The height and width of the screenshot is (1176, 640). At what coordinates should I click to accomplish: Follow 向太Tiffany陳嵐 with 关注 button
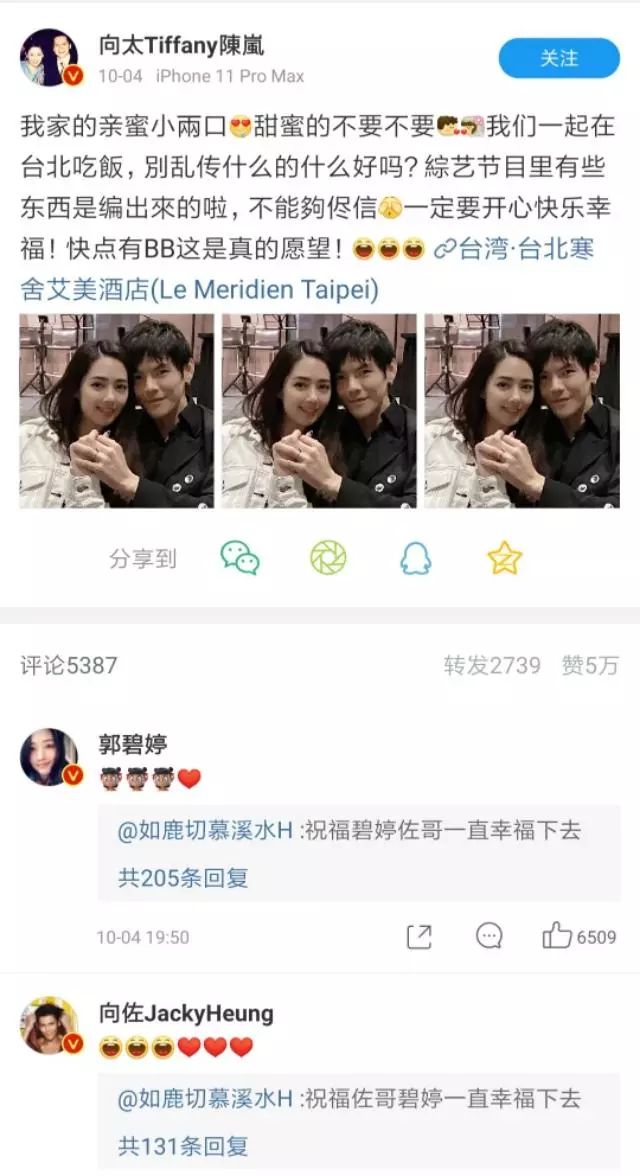point(559,58)
